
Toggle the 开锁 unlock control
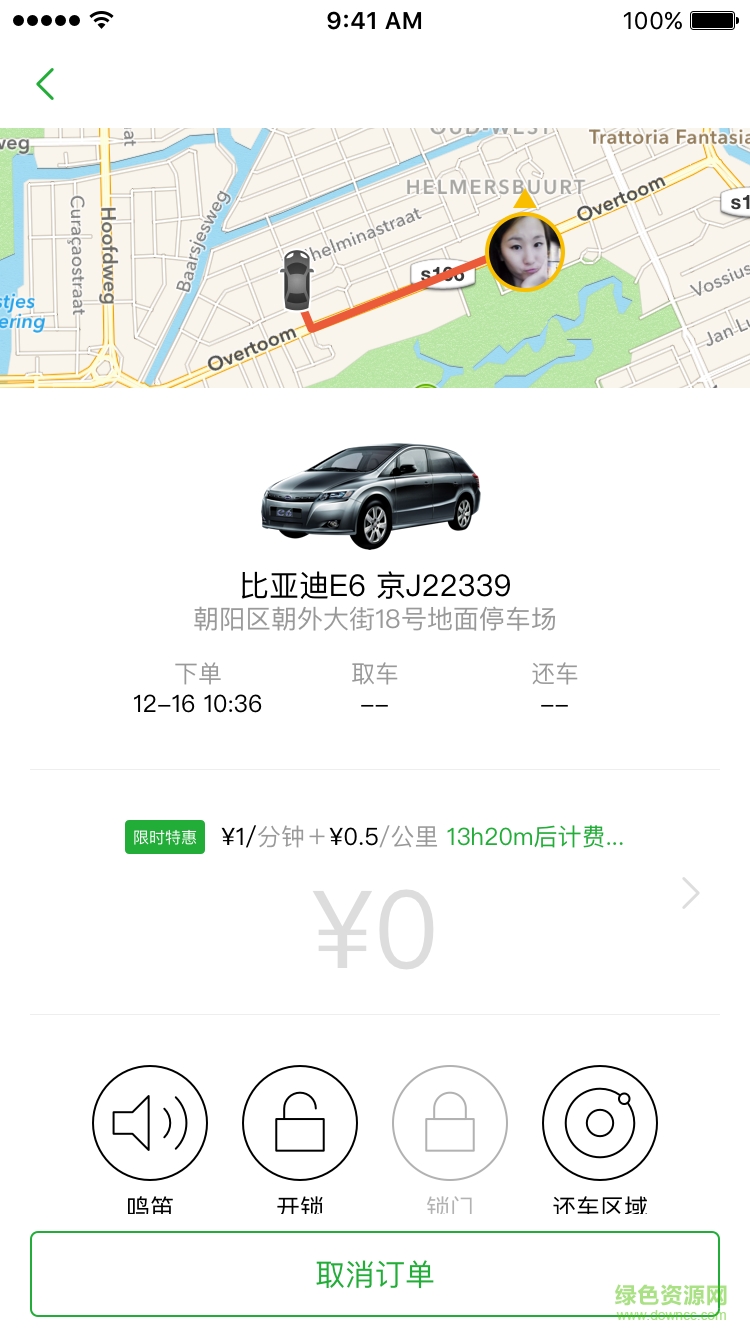pyautogui.click(x=300, y=1122)
